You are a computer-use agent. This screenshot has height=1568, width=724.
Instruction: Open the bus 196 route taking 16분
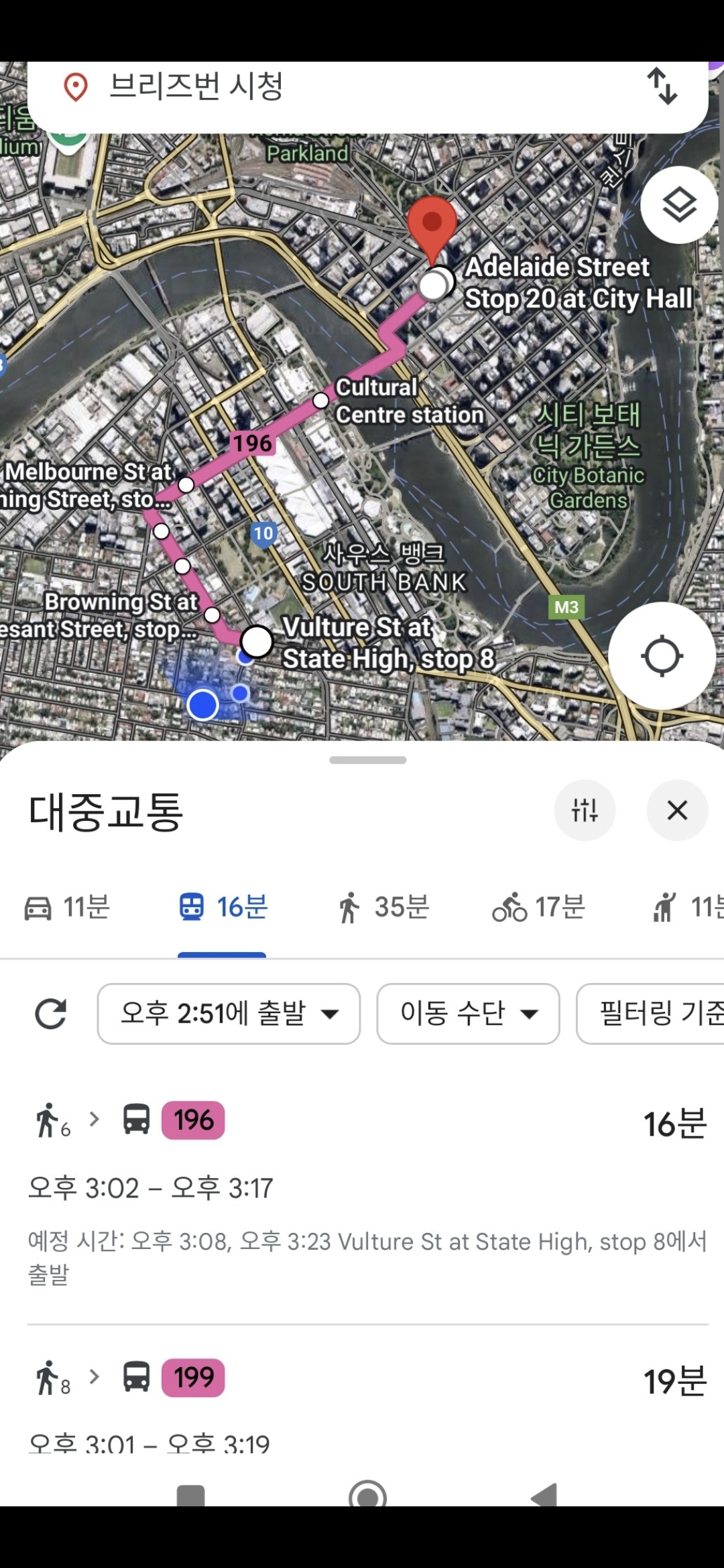point(367,1186)
